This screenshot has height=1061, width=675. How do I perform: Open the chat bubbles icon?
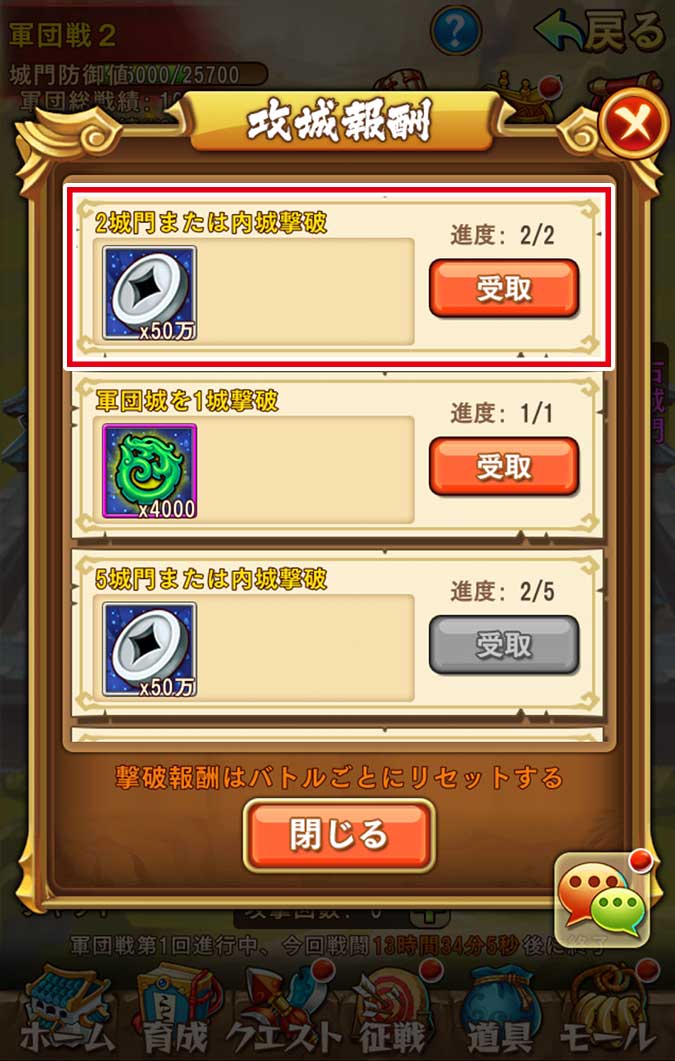603,899
